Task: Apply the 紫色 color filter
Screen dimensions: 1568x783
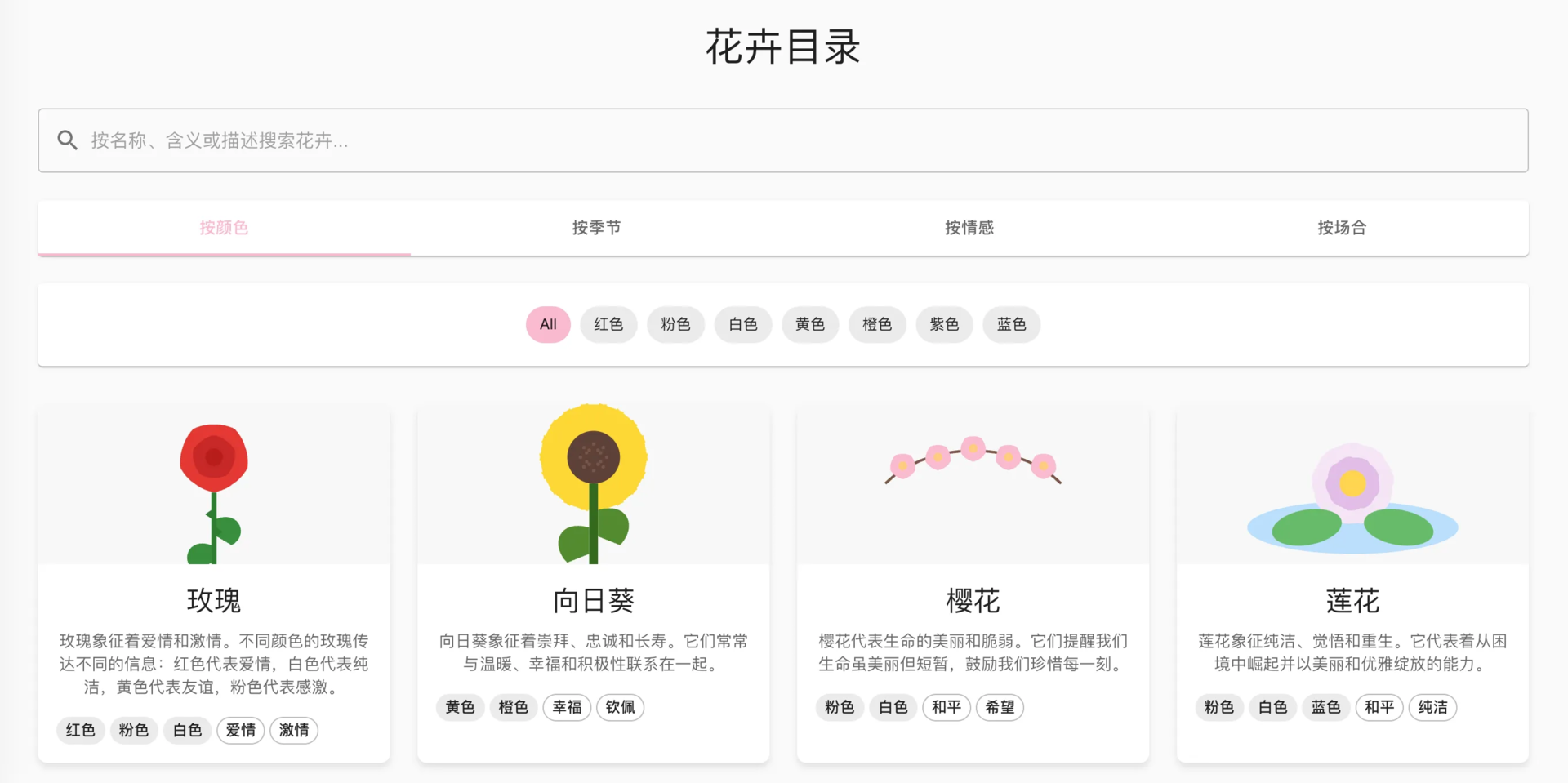Action: tap(944, 325)
